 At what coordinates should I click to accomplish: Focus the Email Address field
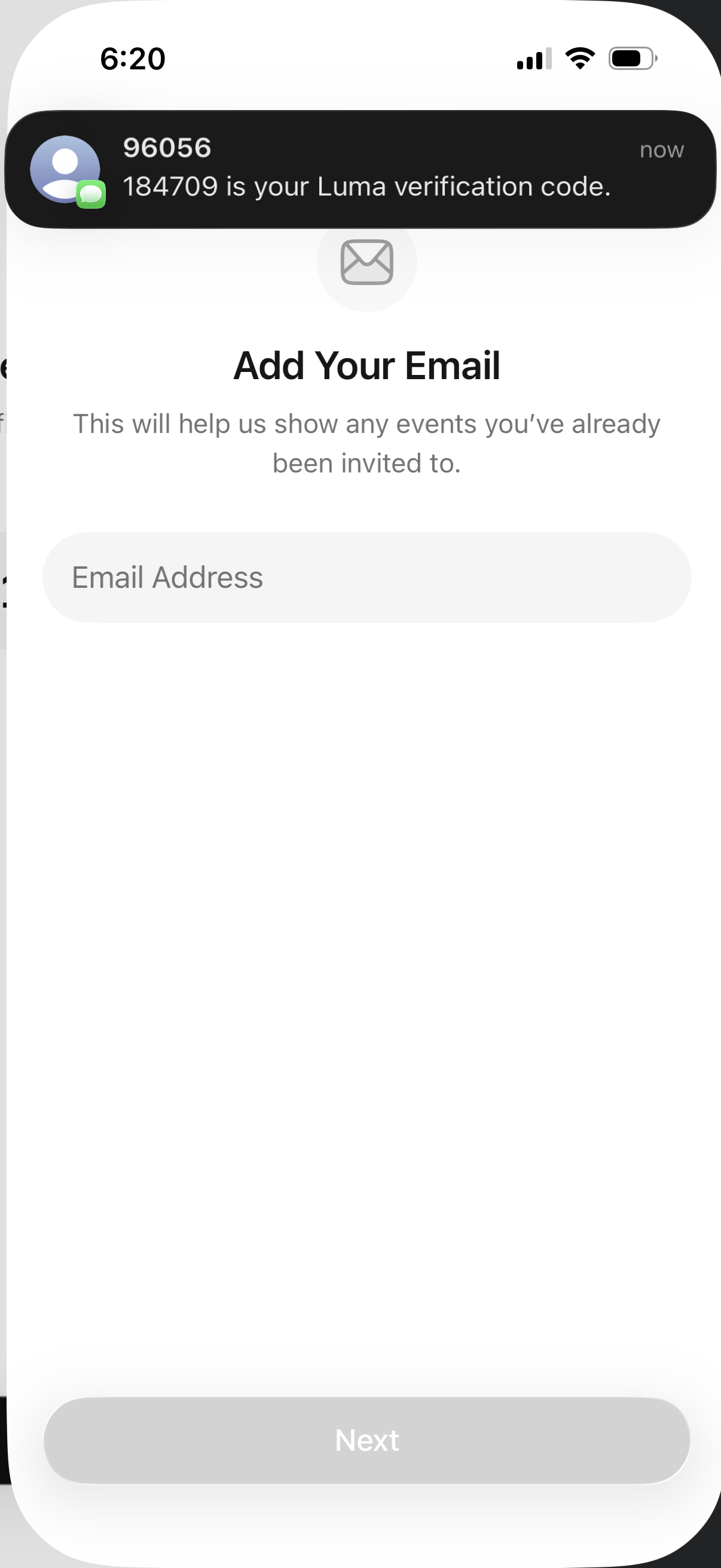coord(366,577)
